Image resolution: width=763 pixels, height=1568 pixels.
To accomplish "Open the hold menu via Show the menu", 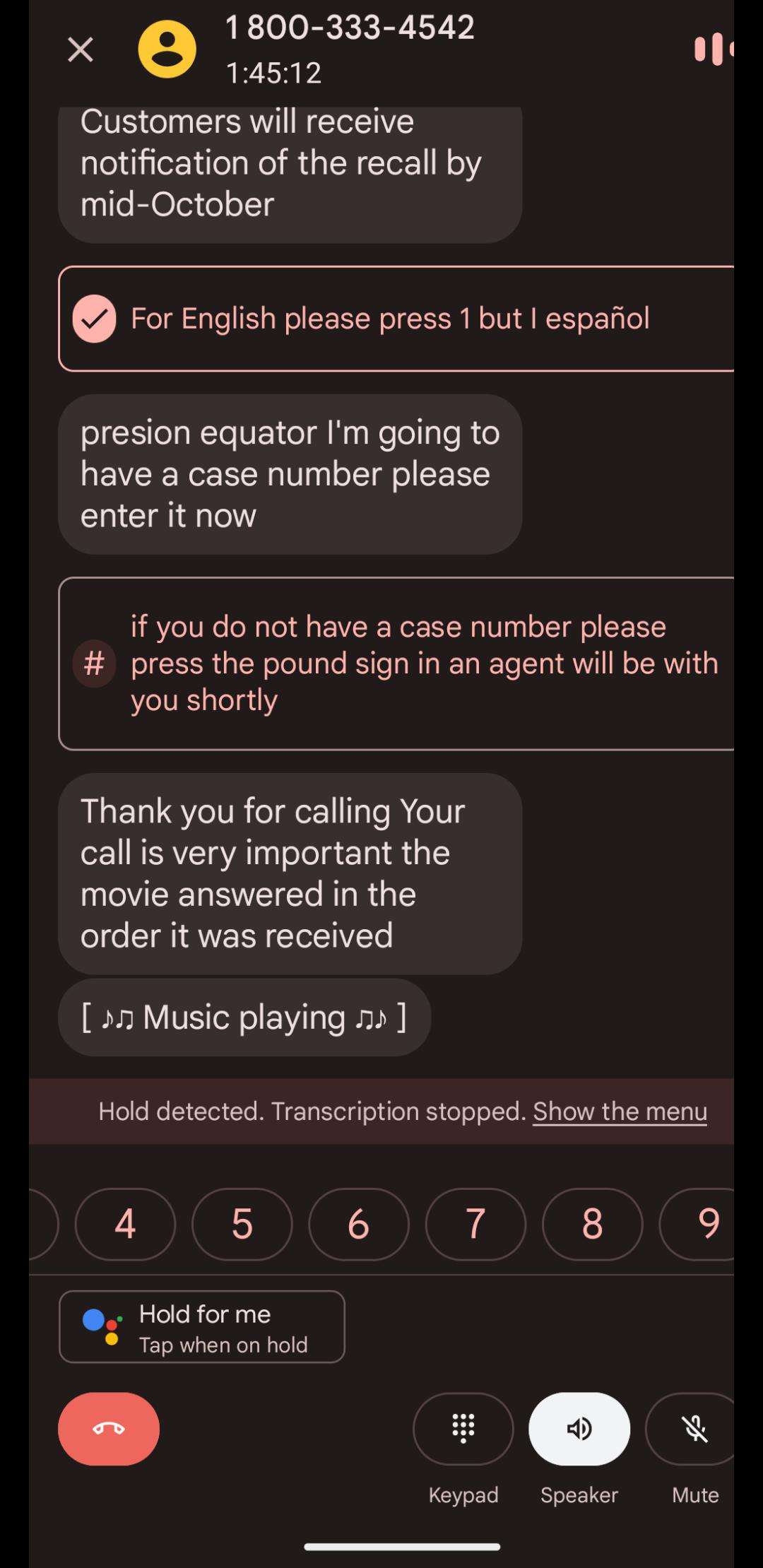I will pos(619,1111).
